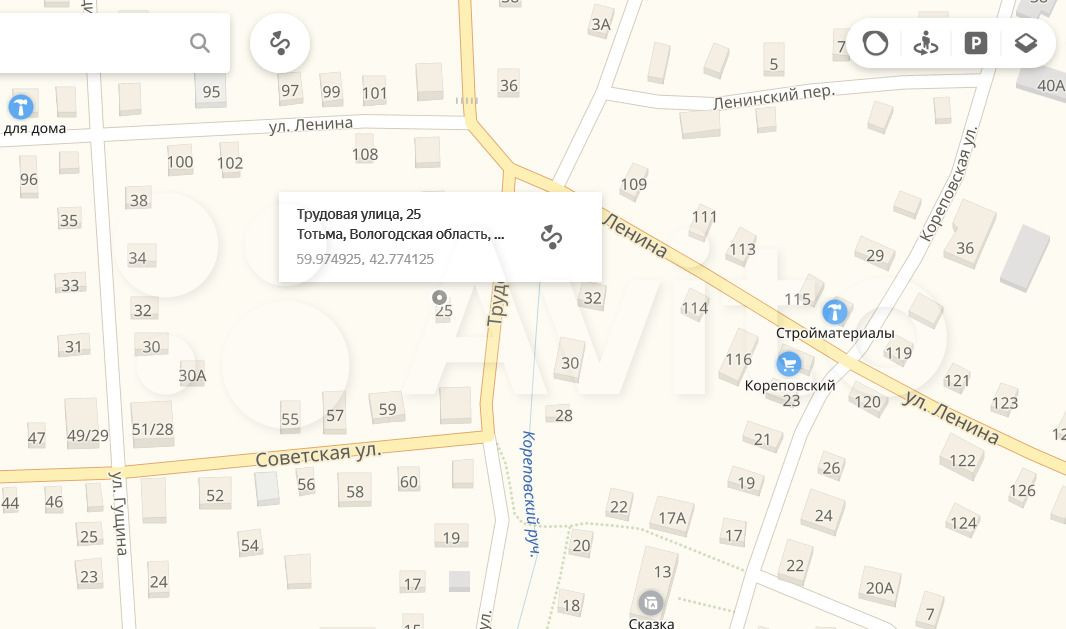Select the Стройматериалы store marker
Image resolution: width=1066 pixels, height=629 pixels.
[x=834, y=312]
